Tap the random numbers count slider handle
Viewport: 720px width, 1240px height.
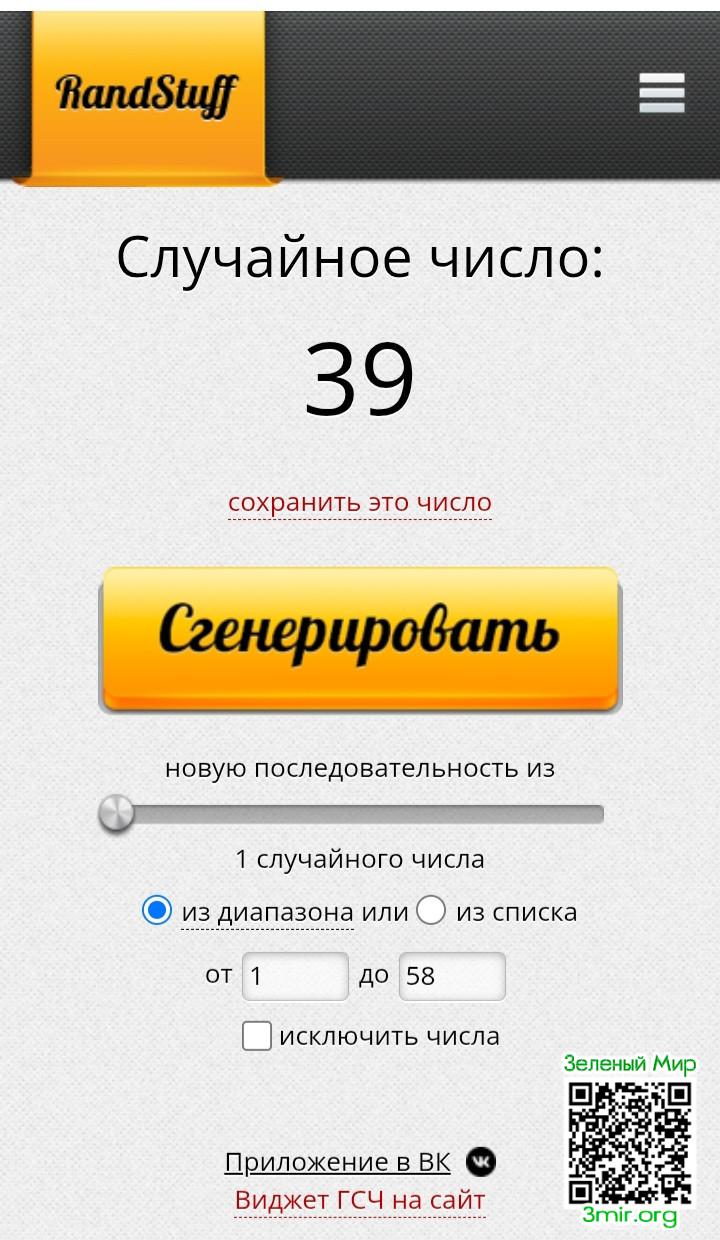pyautogui.click(x=117, y=813)
